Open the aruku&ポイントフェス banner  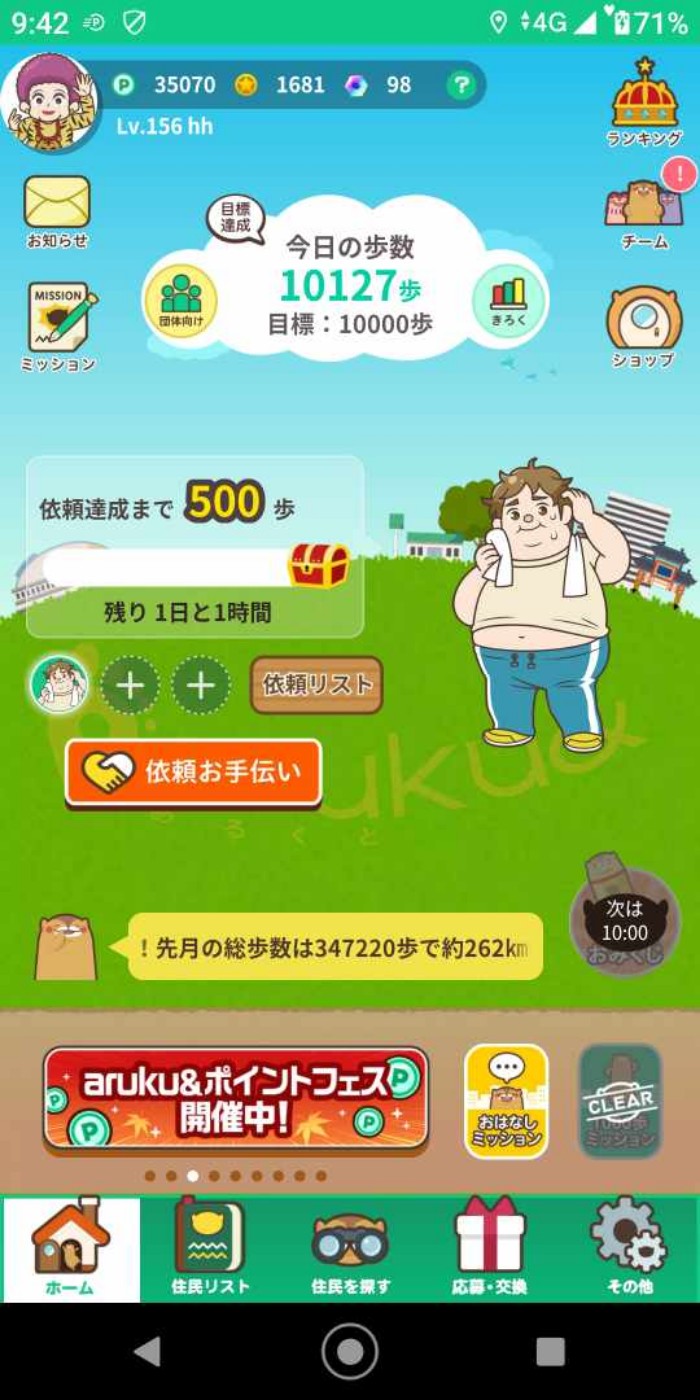pos(236,1099)
